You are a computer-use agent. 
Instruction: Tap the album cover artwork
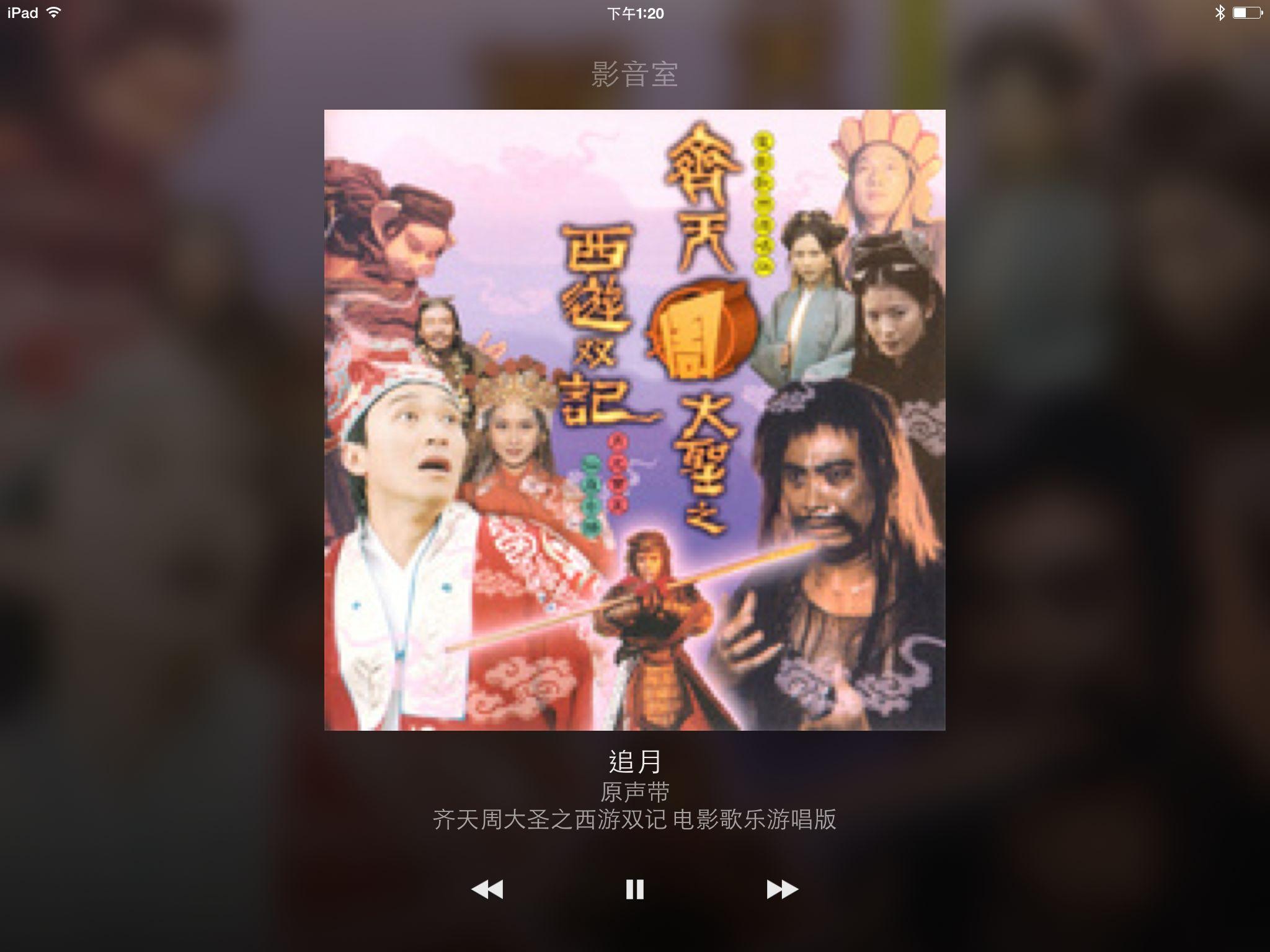pos(634,420)
